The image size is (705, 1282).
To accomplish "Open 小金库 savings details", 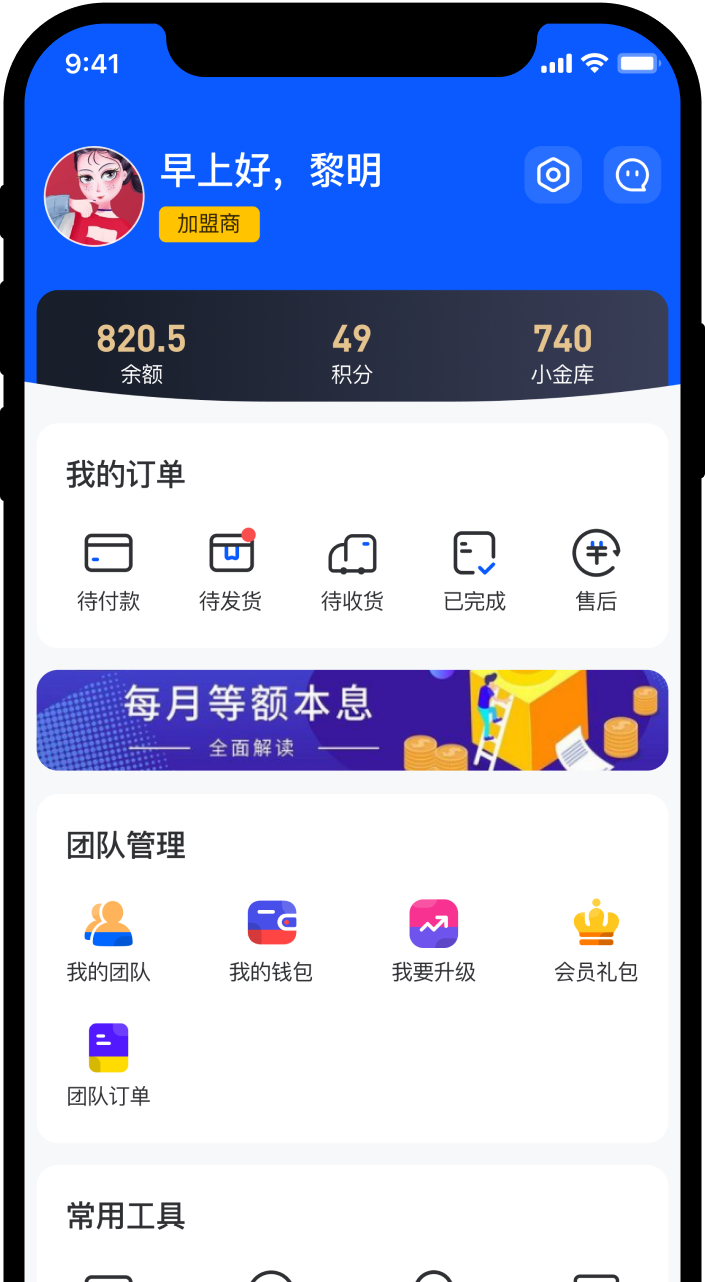I will [562, 352].
